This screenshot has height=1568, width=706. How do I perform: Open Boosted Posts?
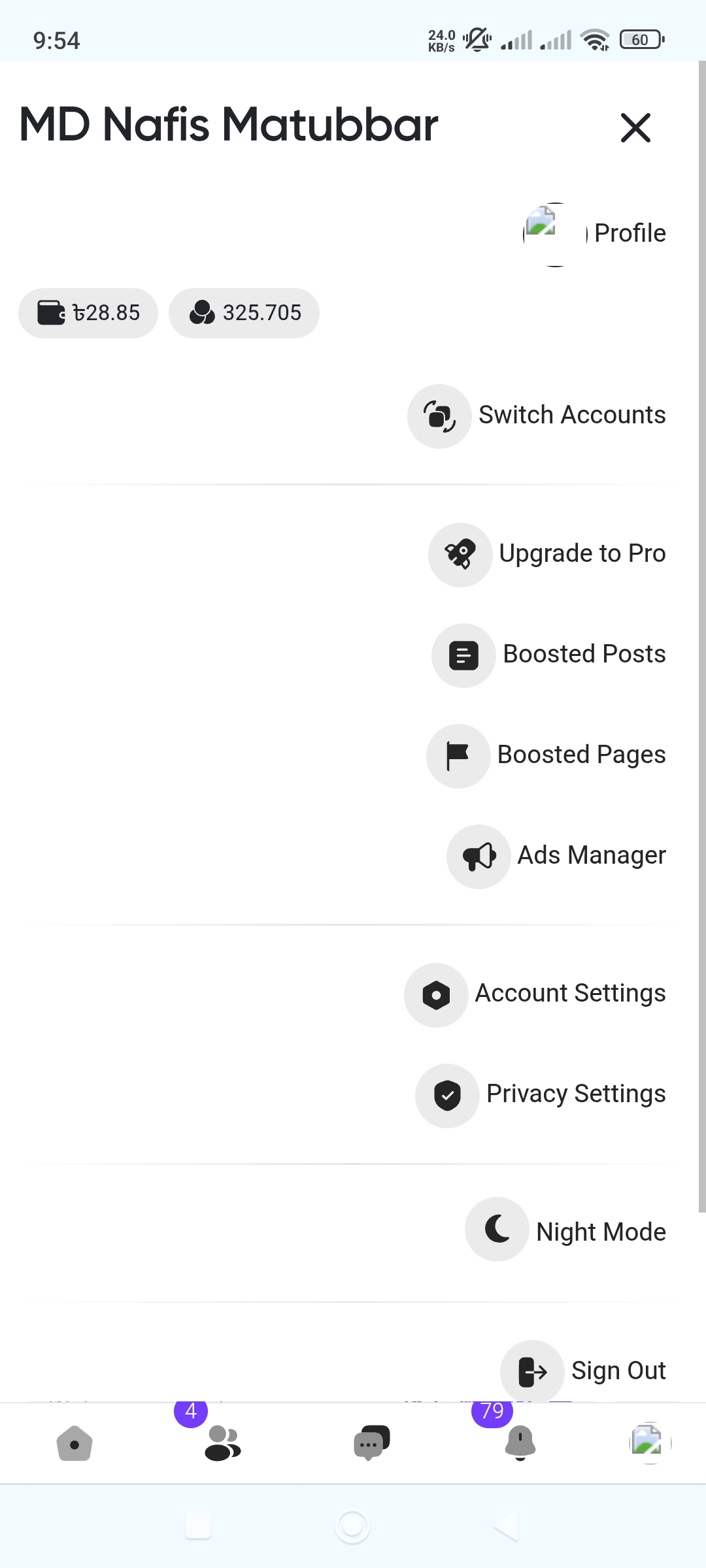pos(549,655)
